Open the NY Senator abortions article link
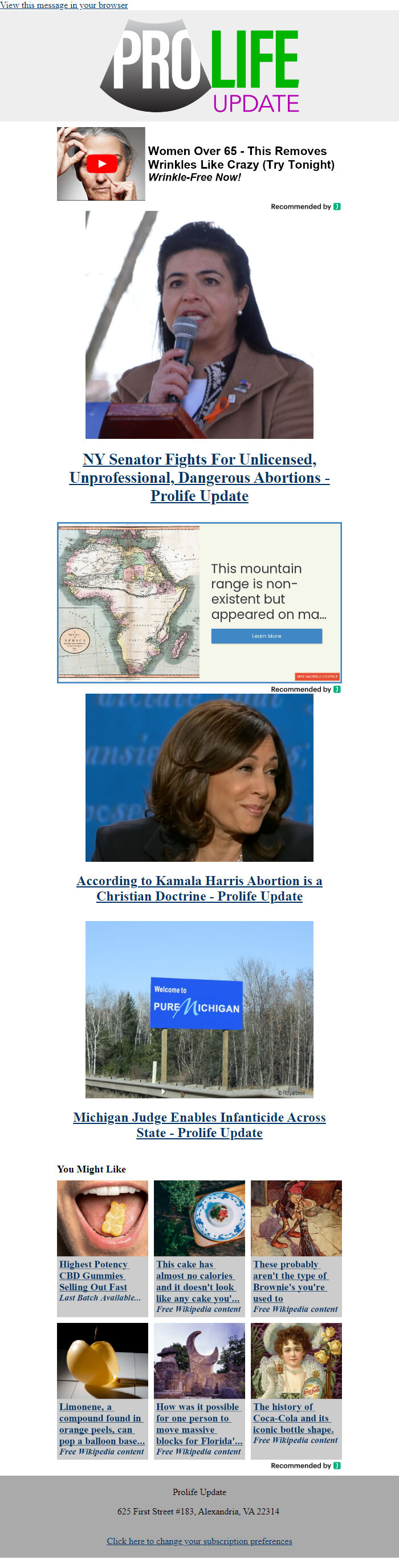 [199, 477]
